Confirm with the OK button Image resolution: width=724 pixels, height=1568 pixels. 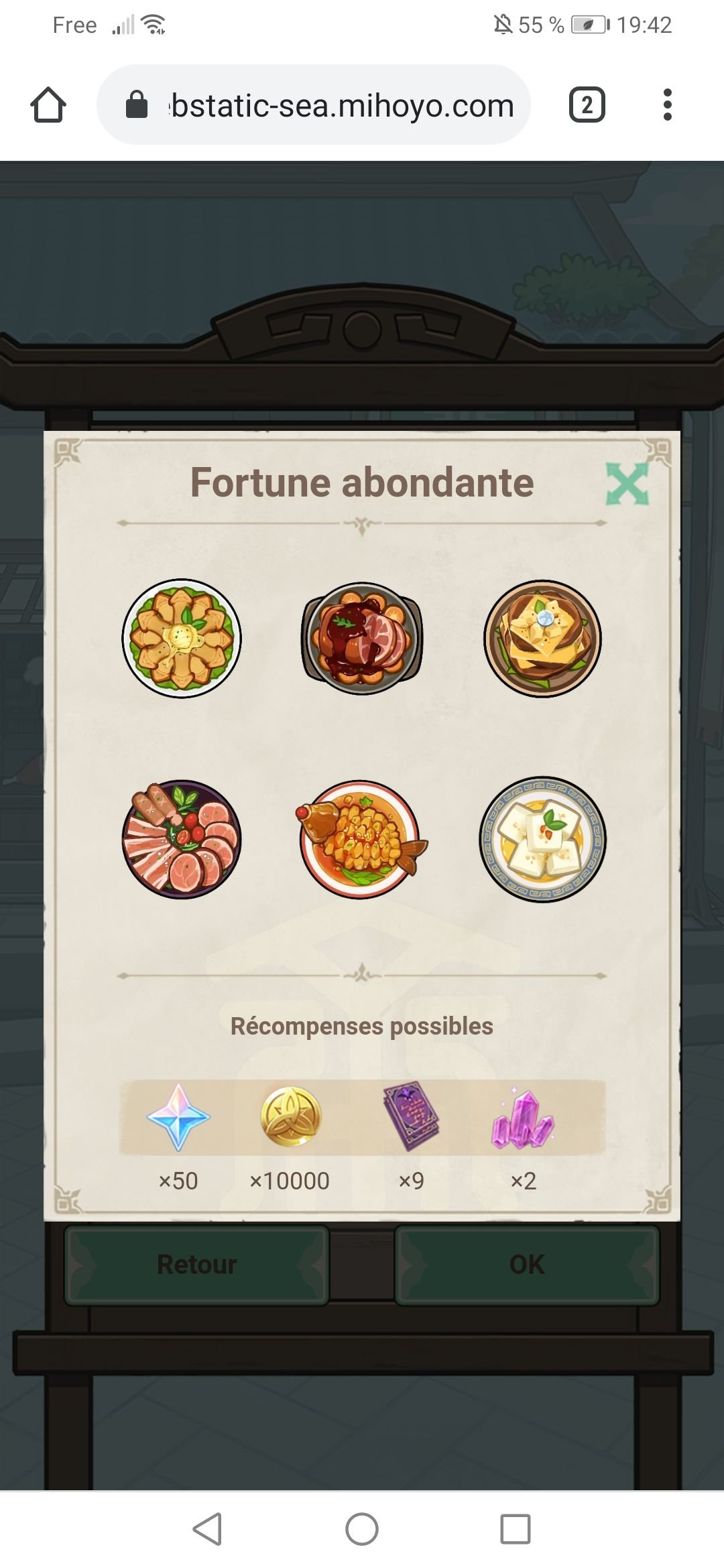pos(527,1264)
